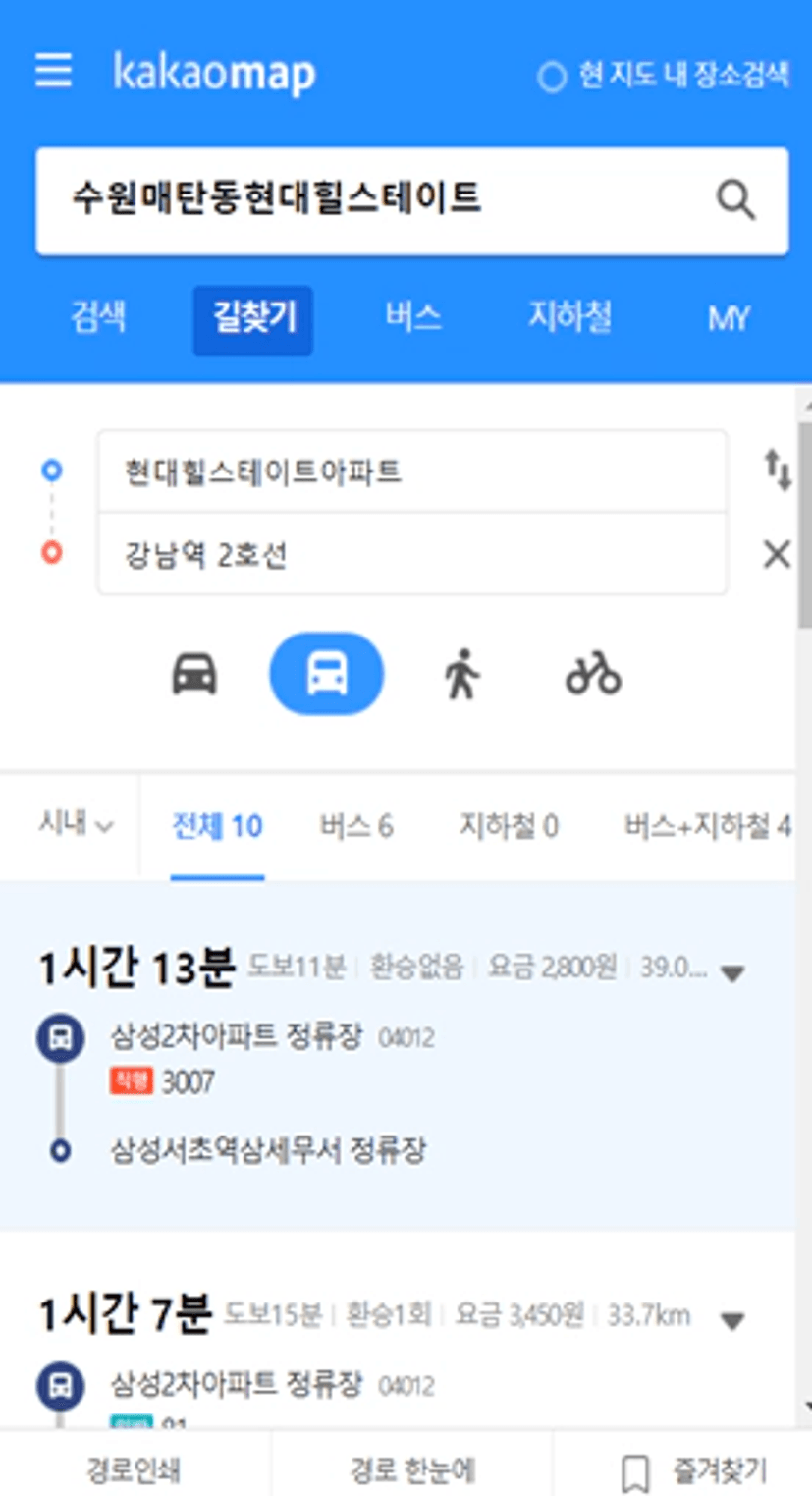This screenshot has height=1496, width=812.
Task: Switch to the 검색 tab
Action: (x=98, y=318)
